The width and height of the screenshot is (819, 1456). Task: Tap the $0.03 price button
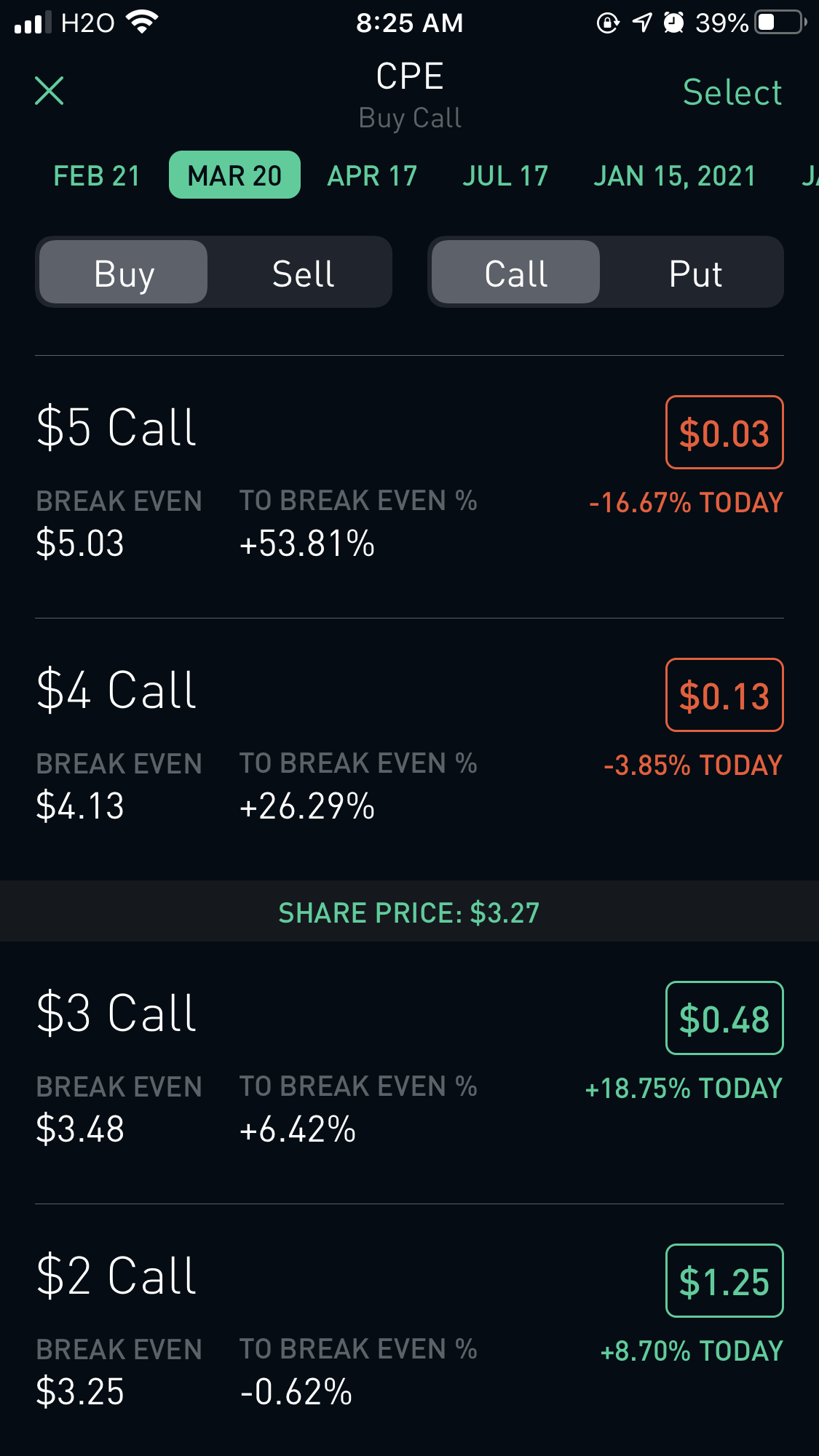724,433
